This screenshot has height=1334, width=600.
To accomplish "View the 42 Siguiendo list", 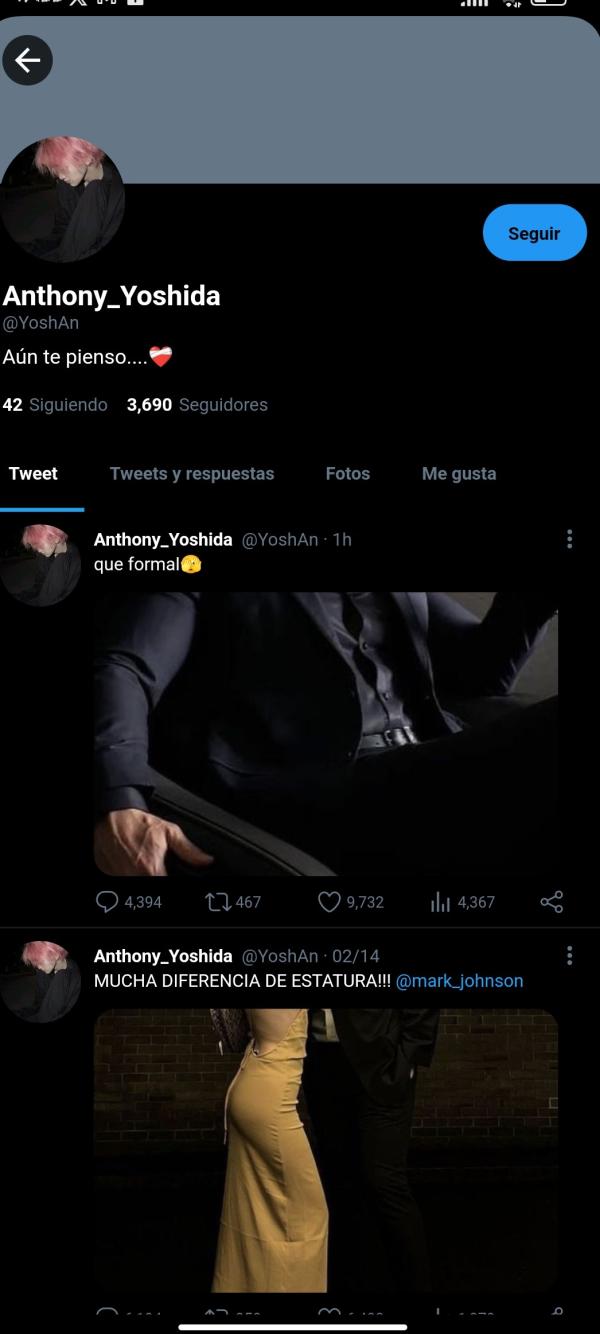I will pos(55,405).
